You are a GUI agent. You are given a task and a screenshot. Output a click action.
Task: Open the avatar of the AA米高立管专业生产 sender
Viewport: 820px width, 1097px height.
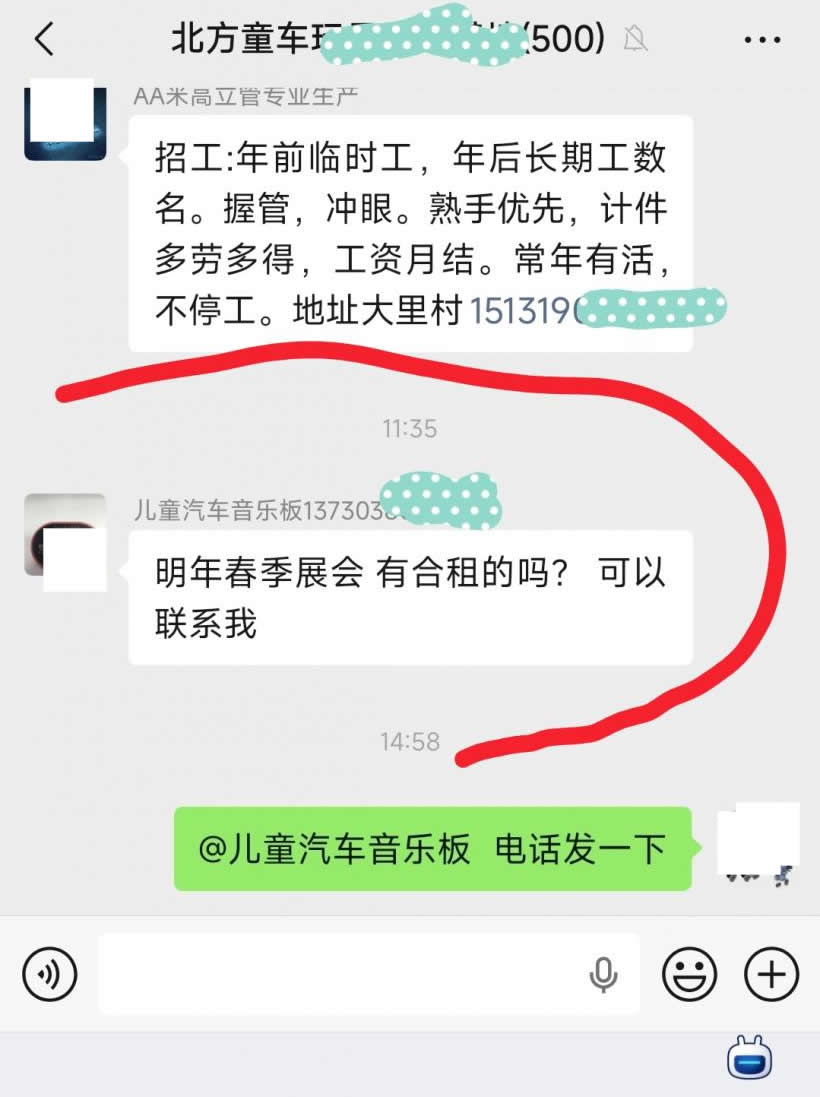65,123
